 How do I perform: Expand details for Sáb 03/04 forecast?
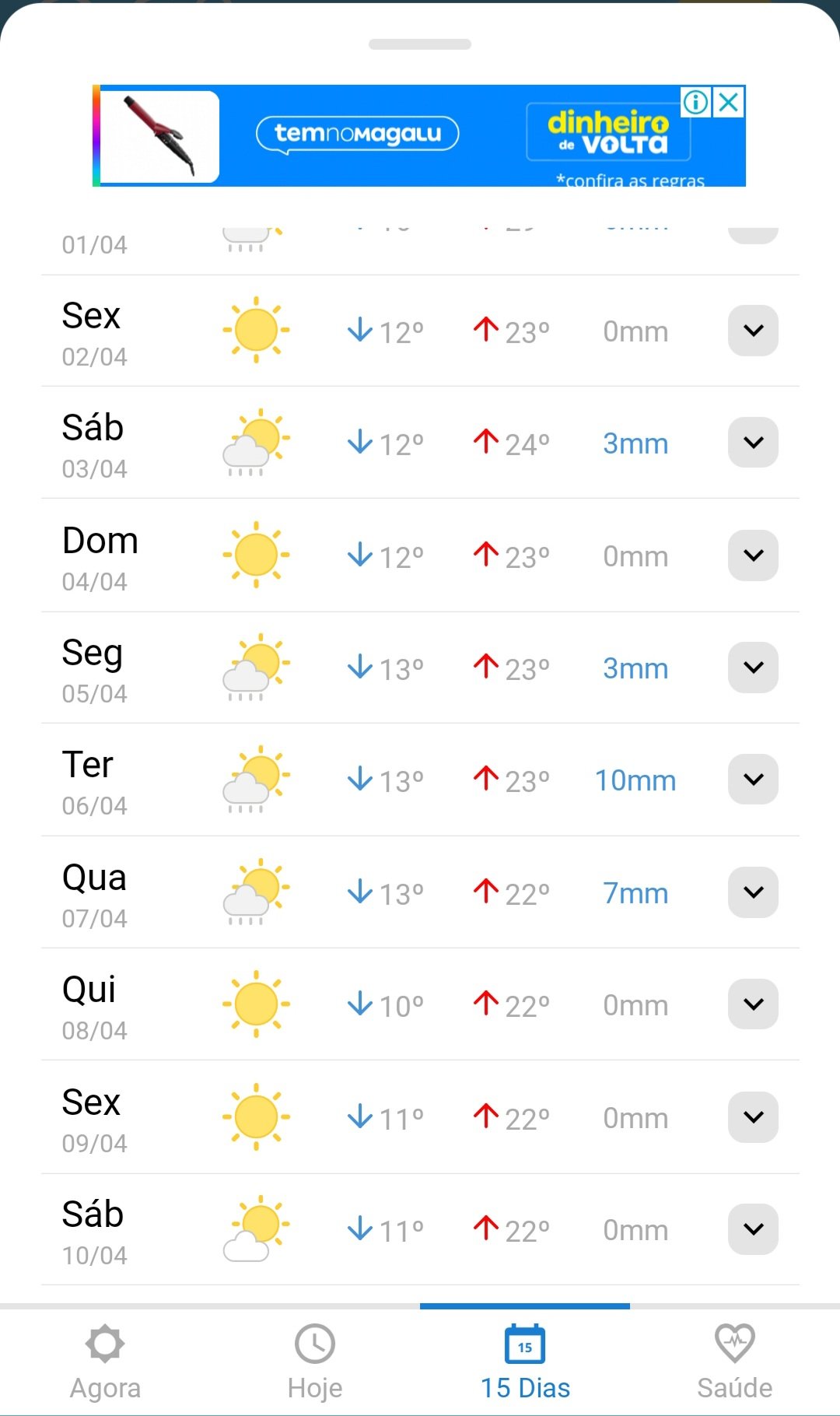coord(753,443)
